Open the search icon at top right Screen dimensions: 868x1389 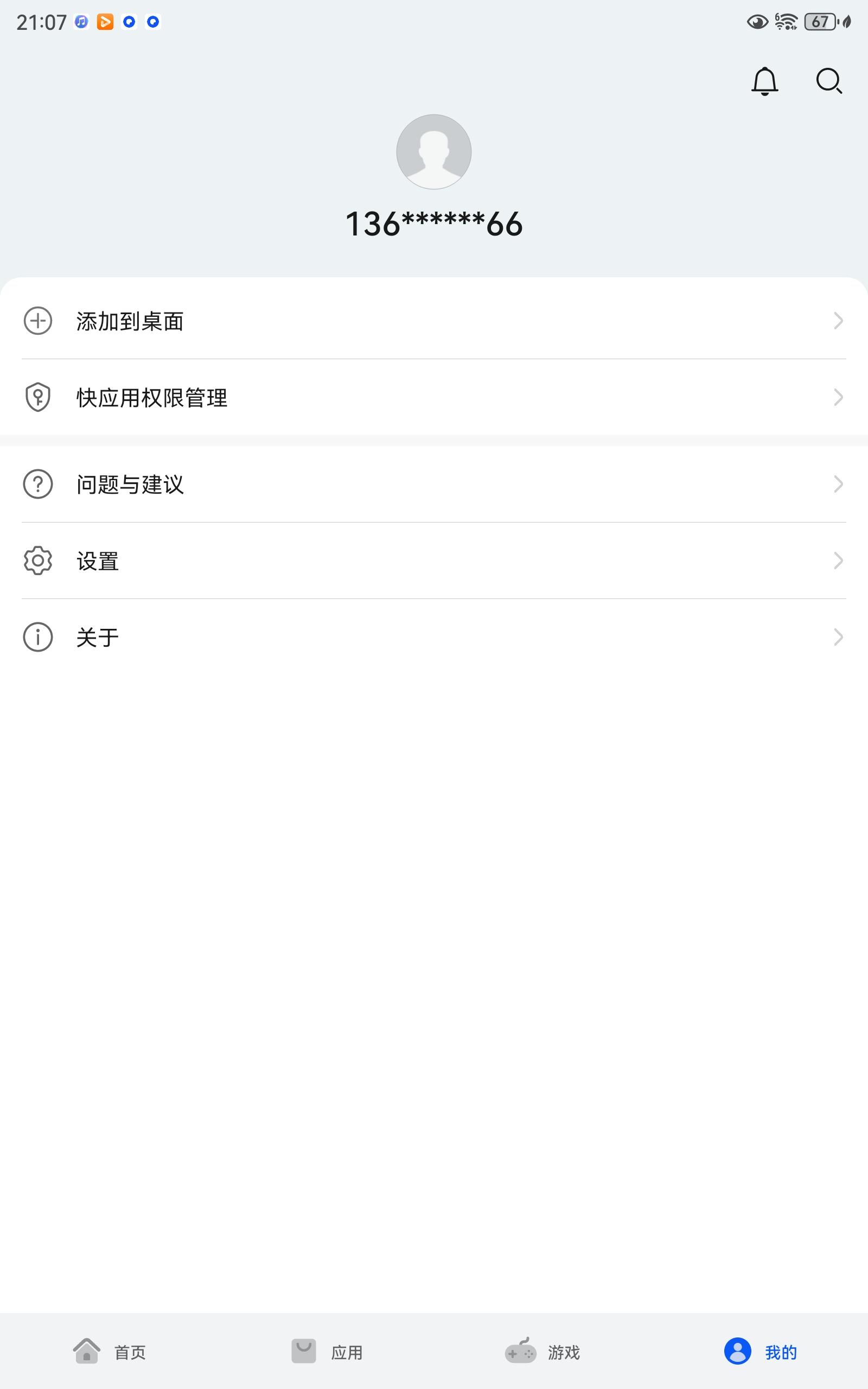click(828, 81)
